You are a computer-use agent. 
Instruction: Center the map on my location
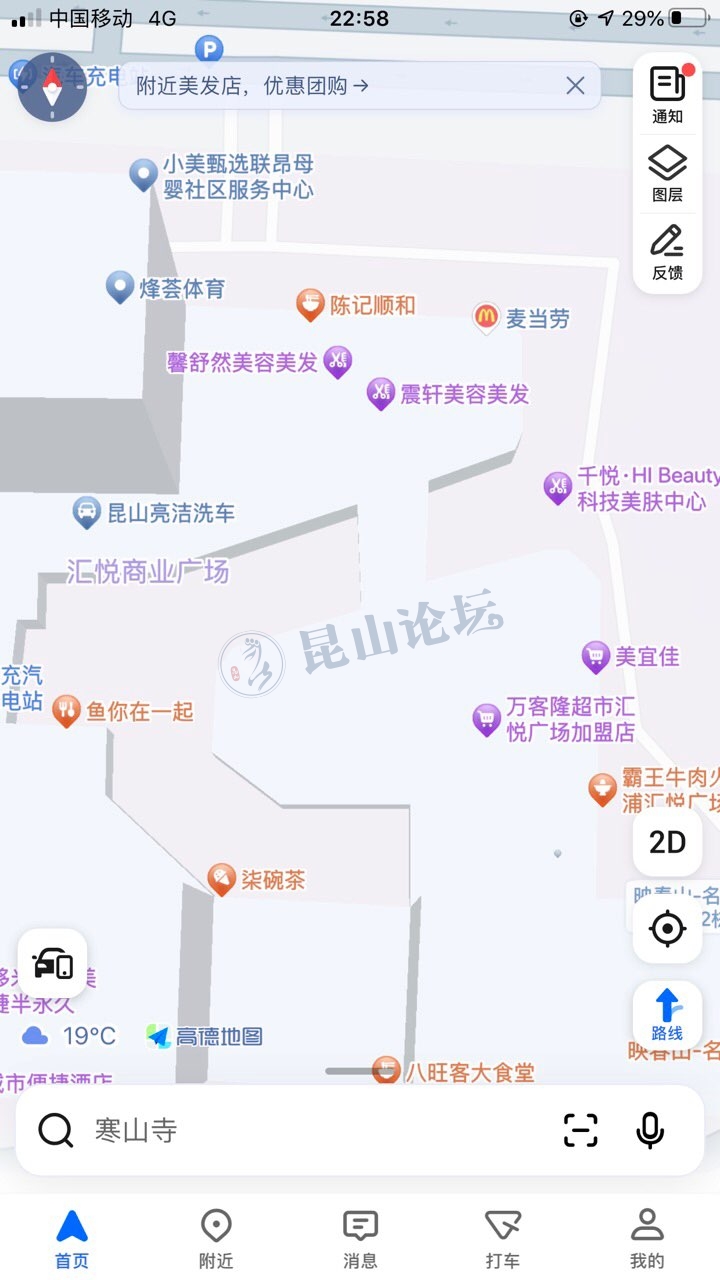click(x=667, y=929)
